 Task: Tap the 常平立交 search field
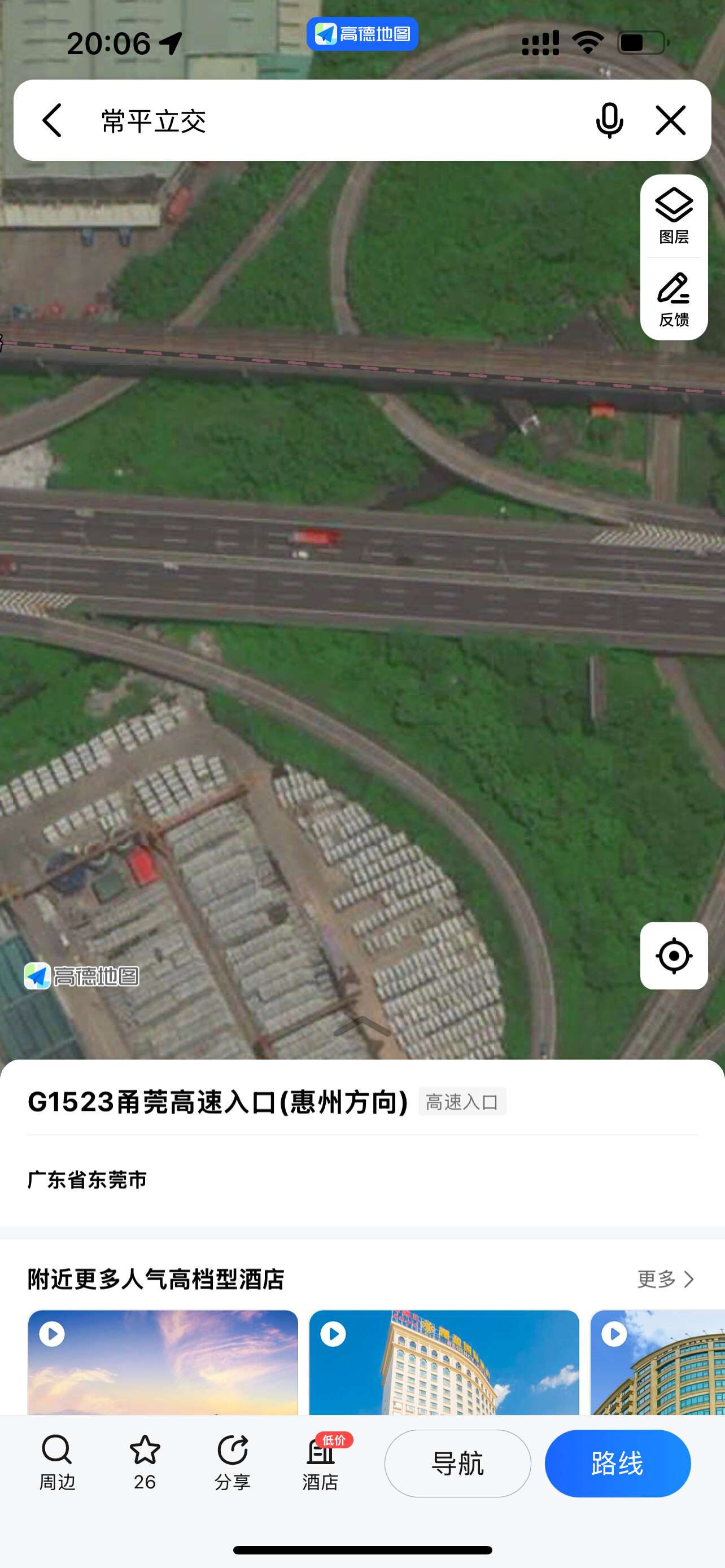point(329,121)
